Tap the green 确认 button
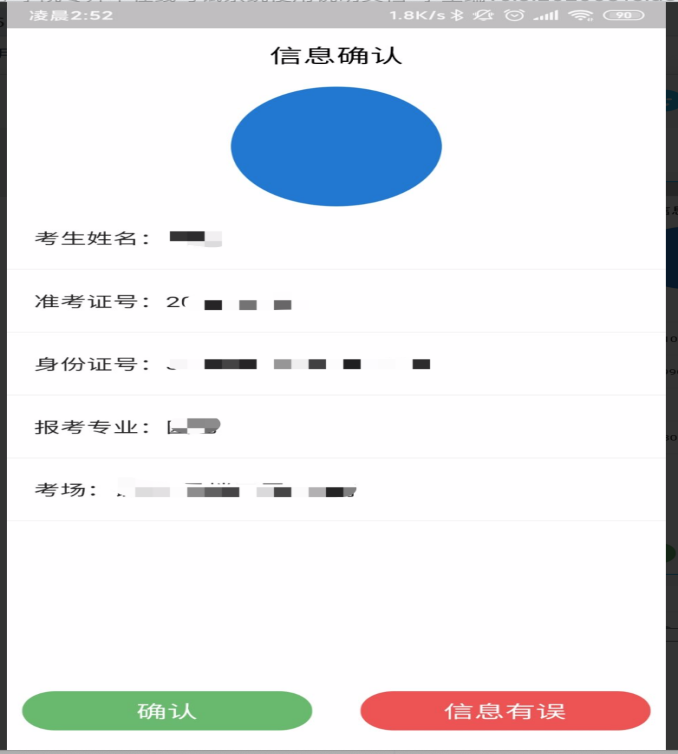 point(167,711)
